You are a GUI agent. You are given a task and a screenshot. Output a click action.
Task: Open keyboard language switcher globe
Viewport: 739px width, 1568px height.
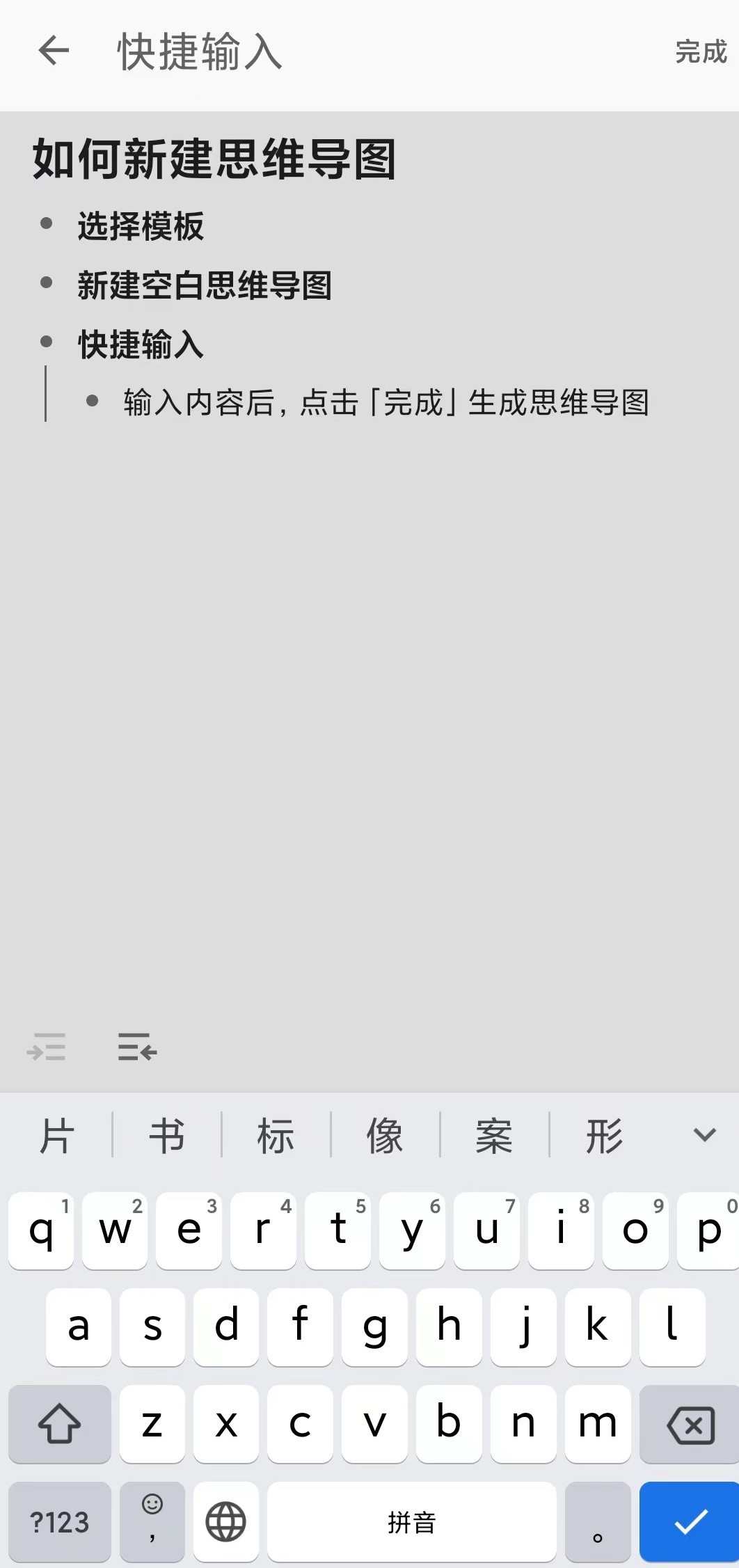tap(225, 1522)
